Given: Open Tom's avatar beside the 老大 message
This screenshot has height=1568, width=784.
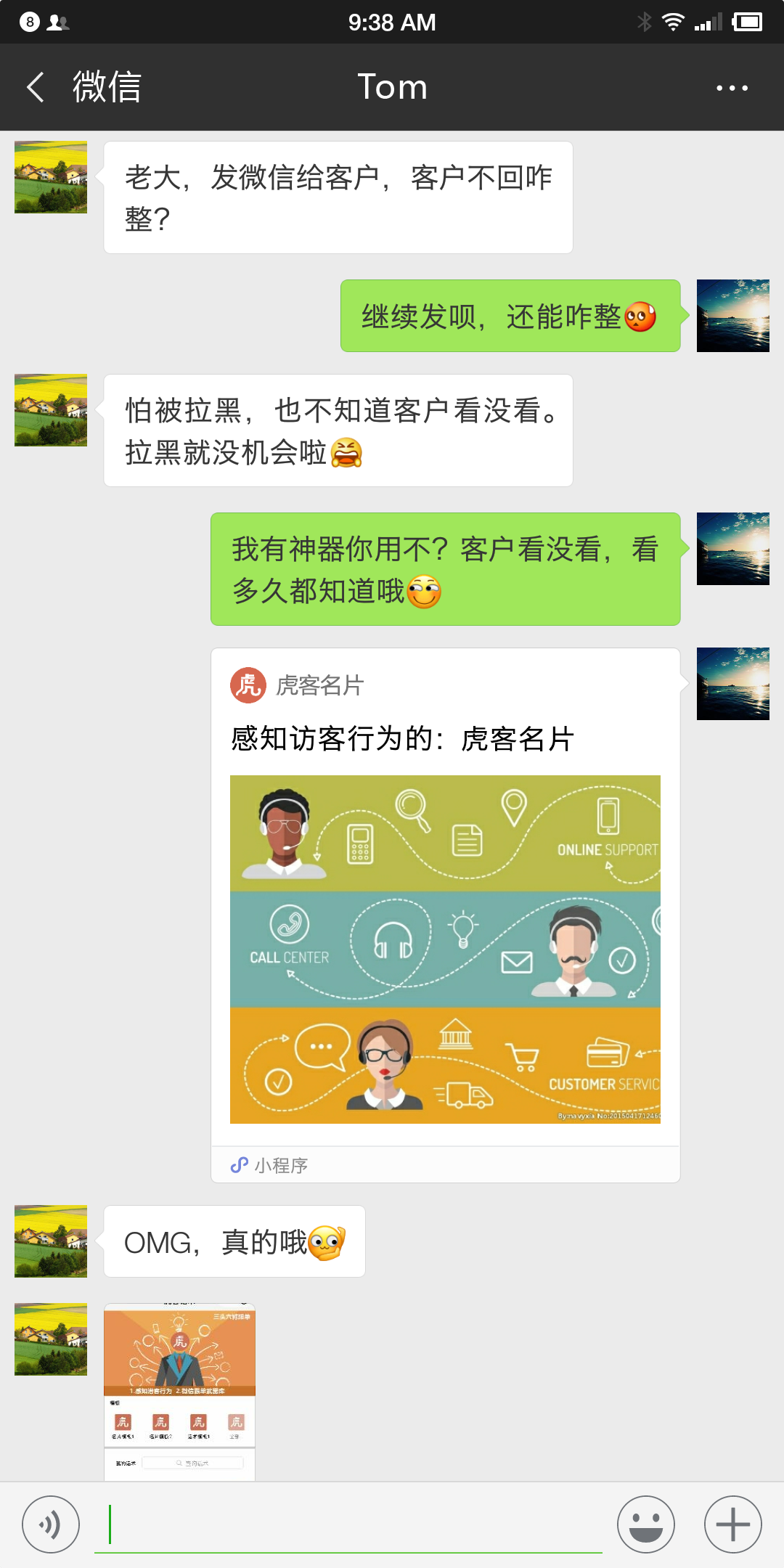Looking at the screenshot, I should click(51, 177).
